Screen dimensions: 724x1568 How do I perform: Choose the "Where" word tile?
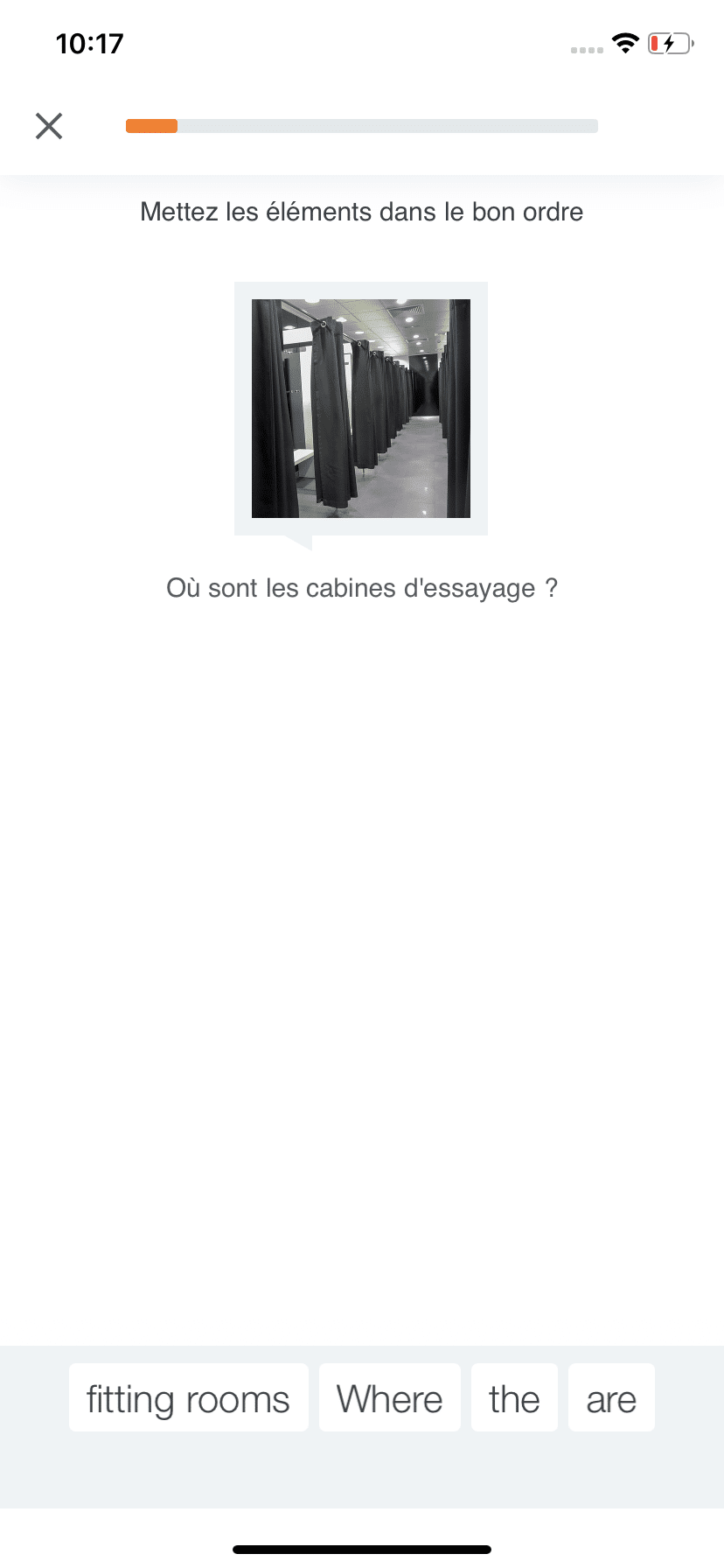390,1397
